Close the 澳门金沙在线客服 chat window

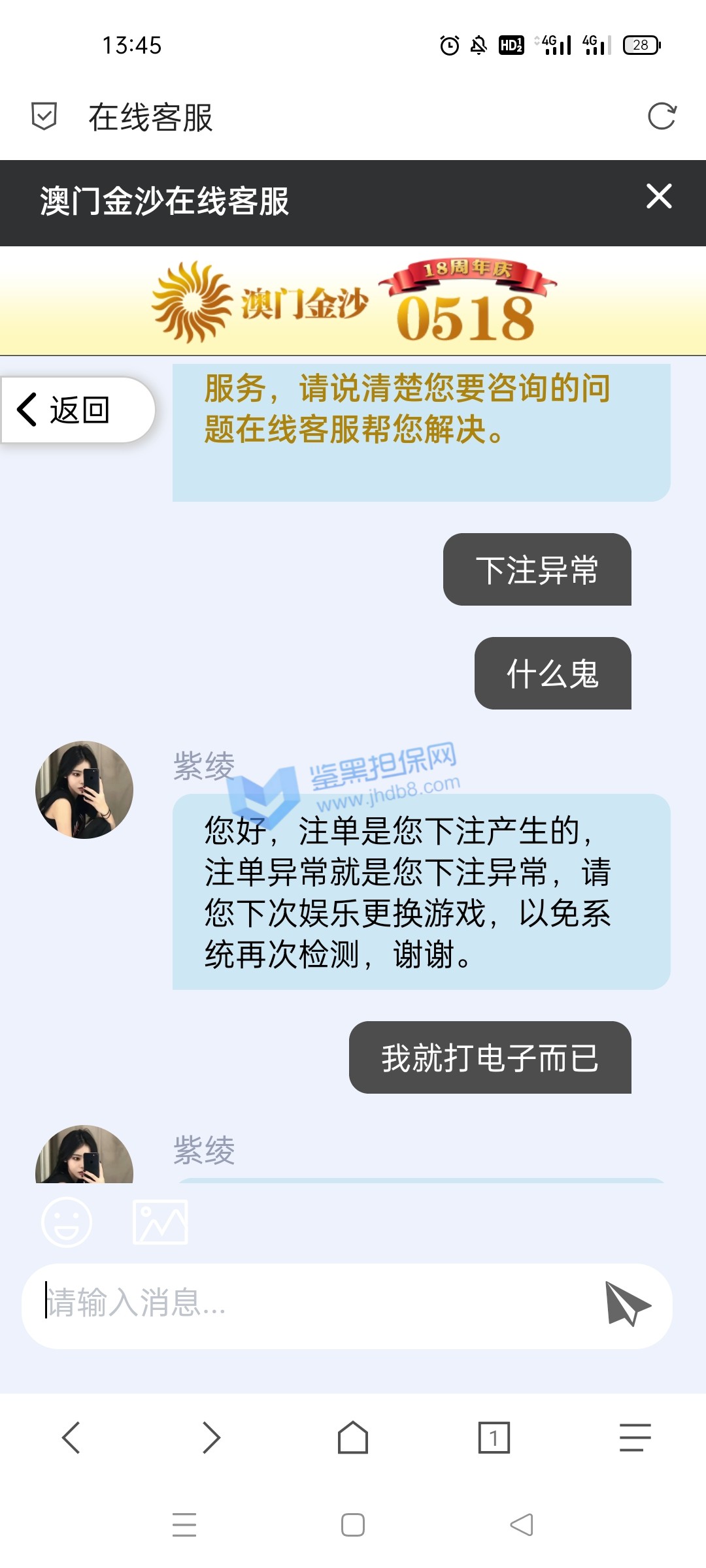pos(658,197)
